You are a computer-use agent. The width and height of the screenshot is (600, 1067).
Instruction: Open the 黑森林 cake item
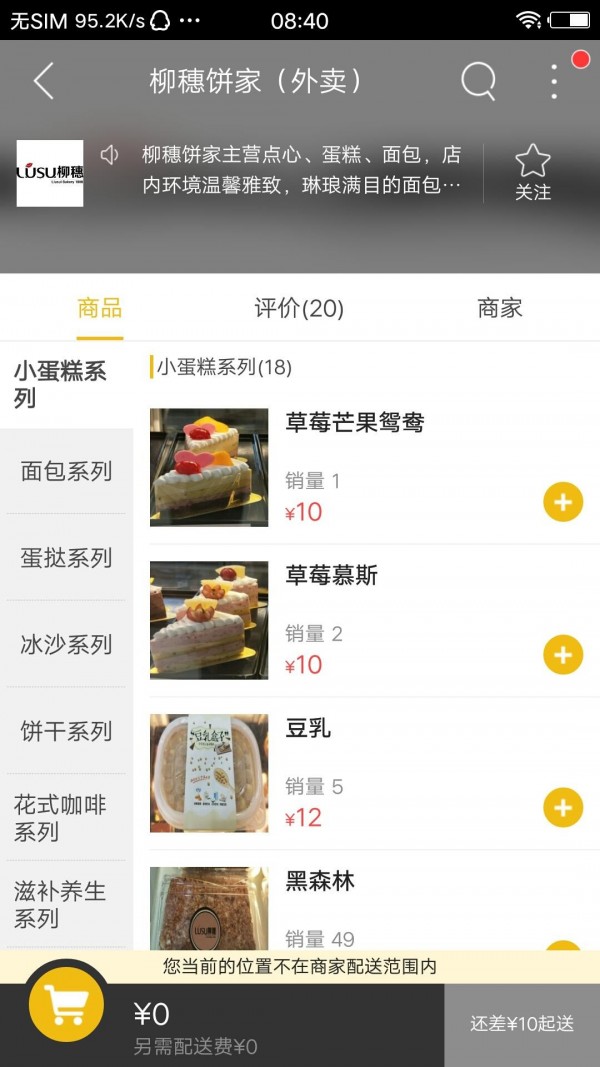320,882
